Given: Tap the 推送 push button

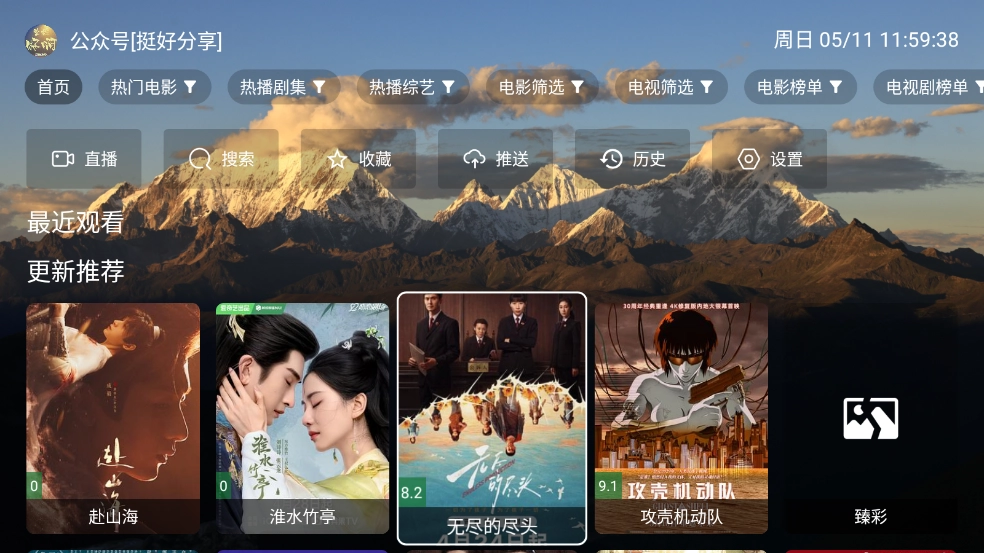Looking at the screenshot, I should tap(495, 159).
